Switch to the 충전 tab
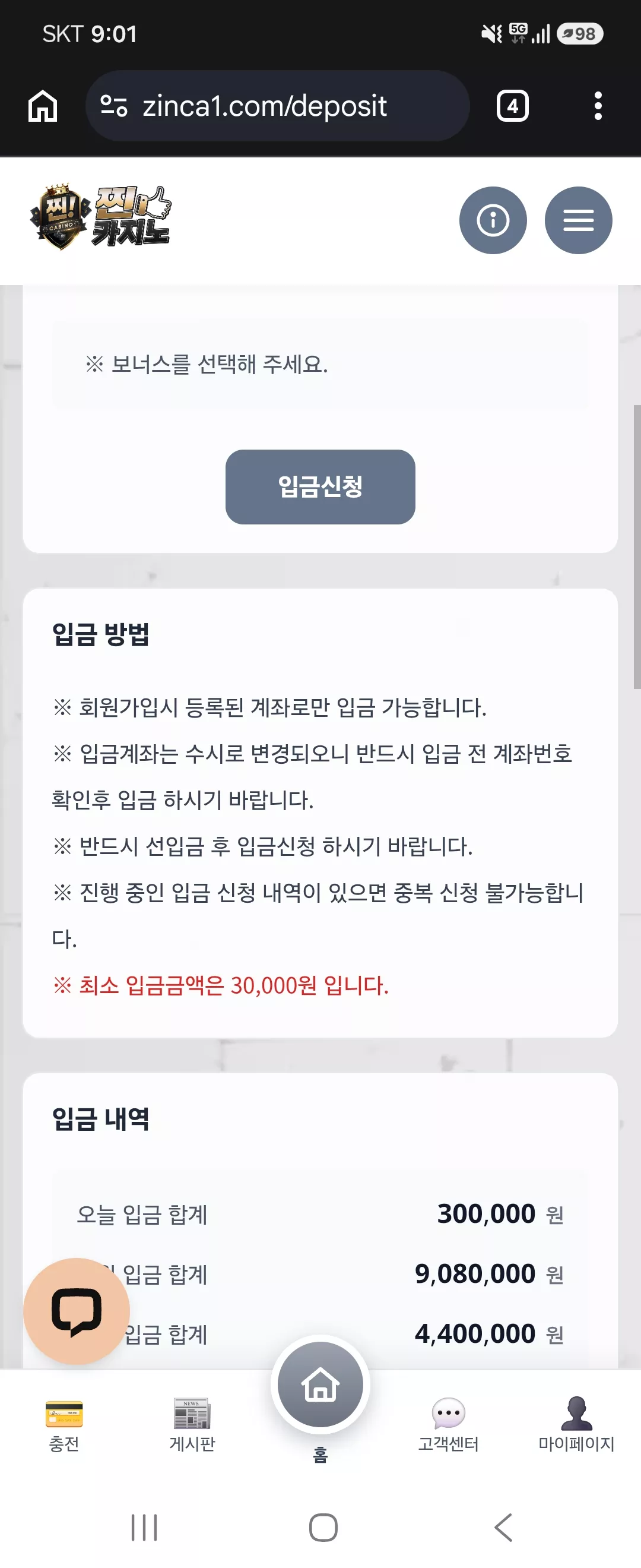Viewport: 641px width, 1568px height. tap(64, 1425)
